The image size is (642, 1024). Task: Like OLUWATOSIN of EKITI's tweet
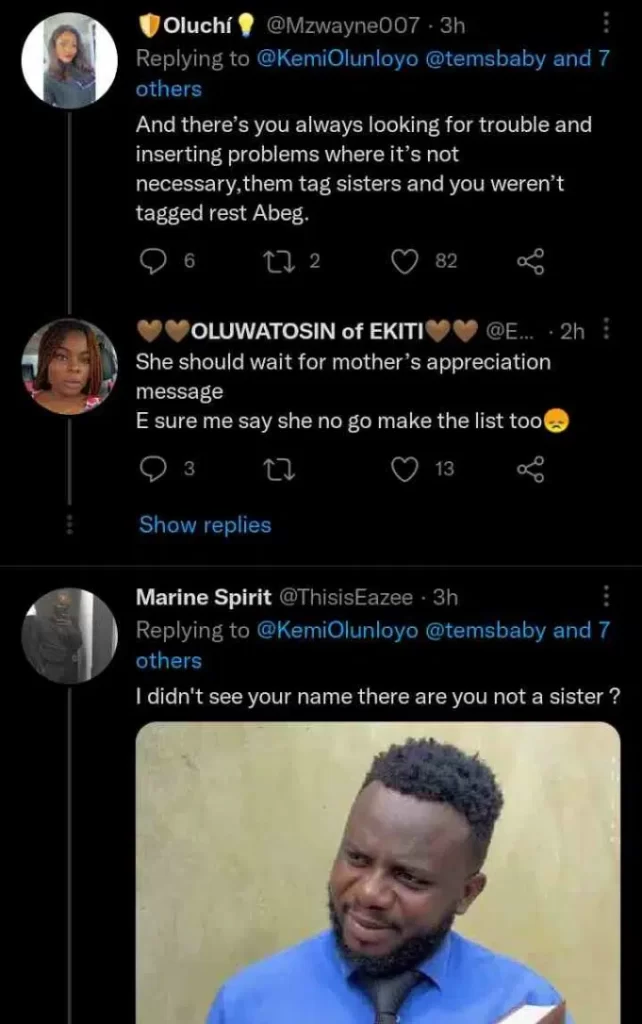click(x=404, y=469)
